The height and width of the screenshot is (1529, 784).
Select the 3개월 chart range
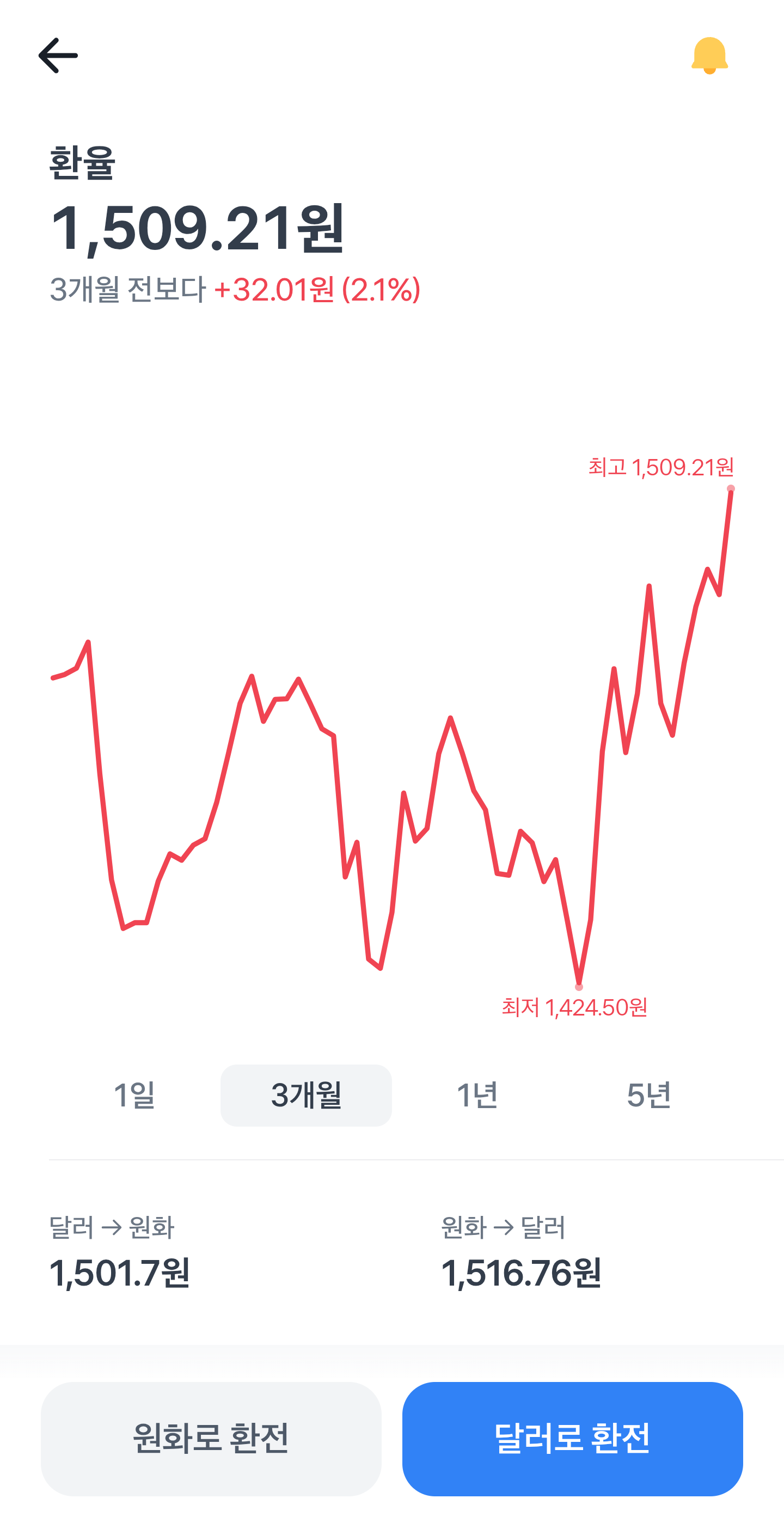pyautogui.click(x=305, y=1095)
